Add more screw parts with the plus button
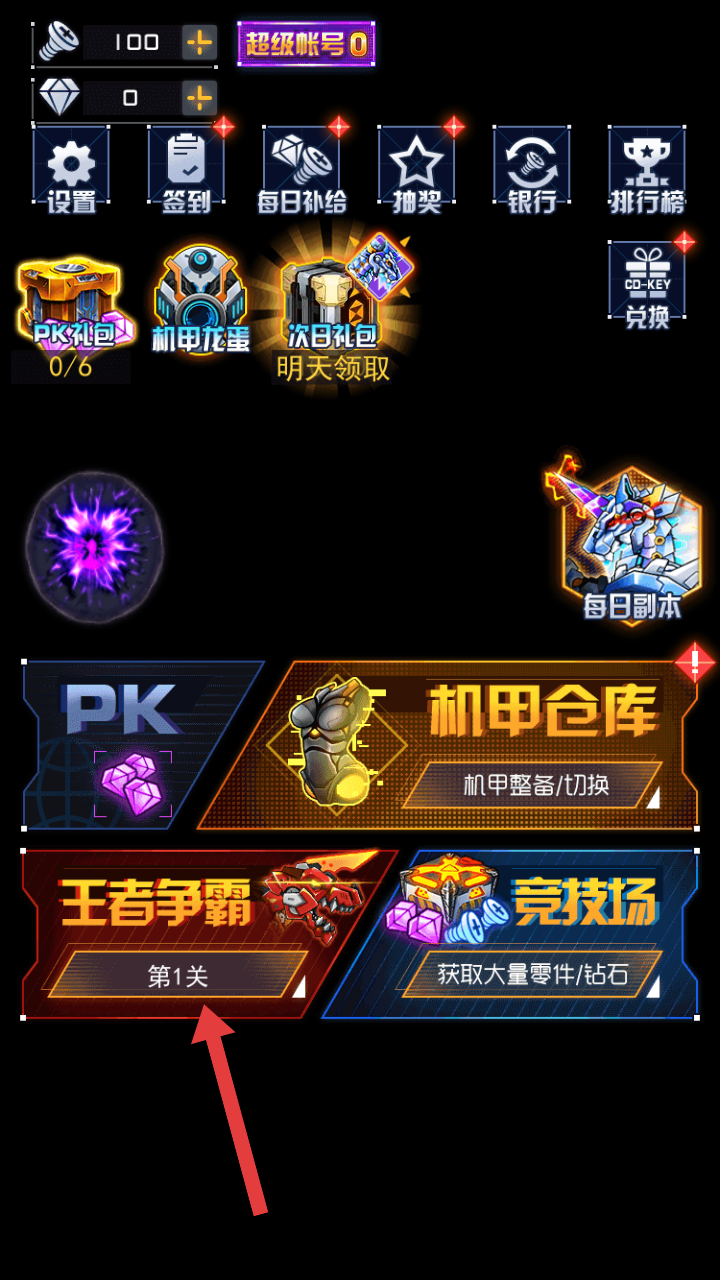This screenshot has width=720, height=1280. click(199, 42)
